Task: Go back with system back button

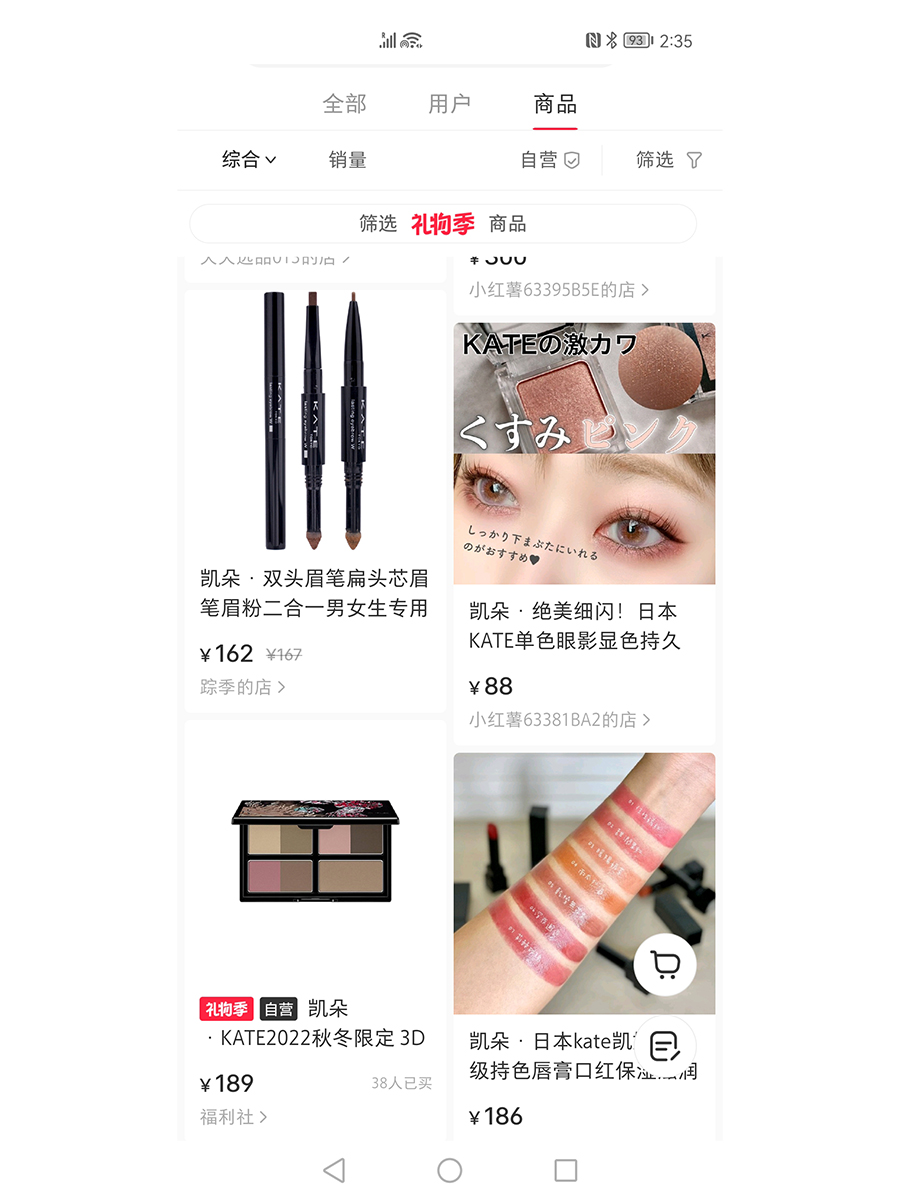Action: [x=334, y=1170]
